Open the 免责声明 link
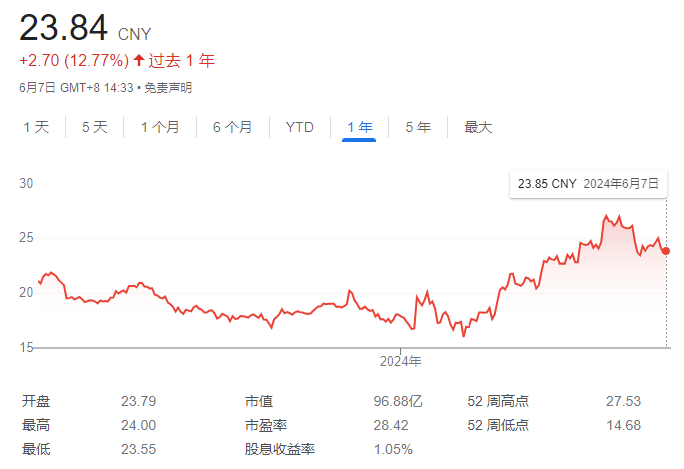The image size is (684, 469). point(168,87)
